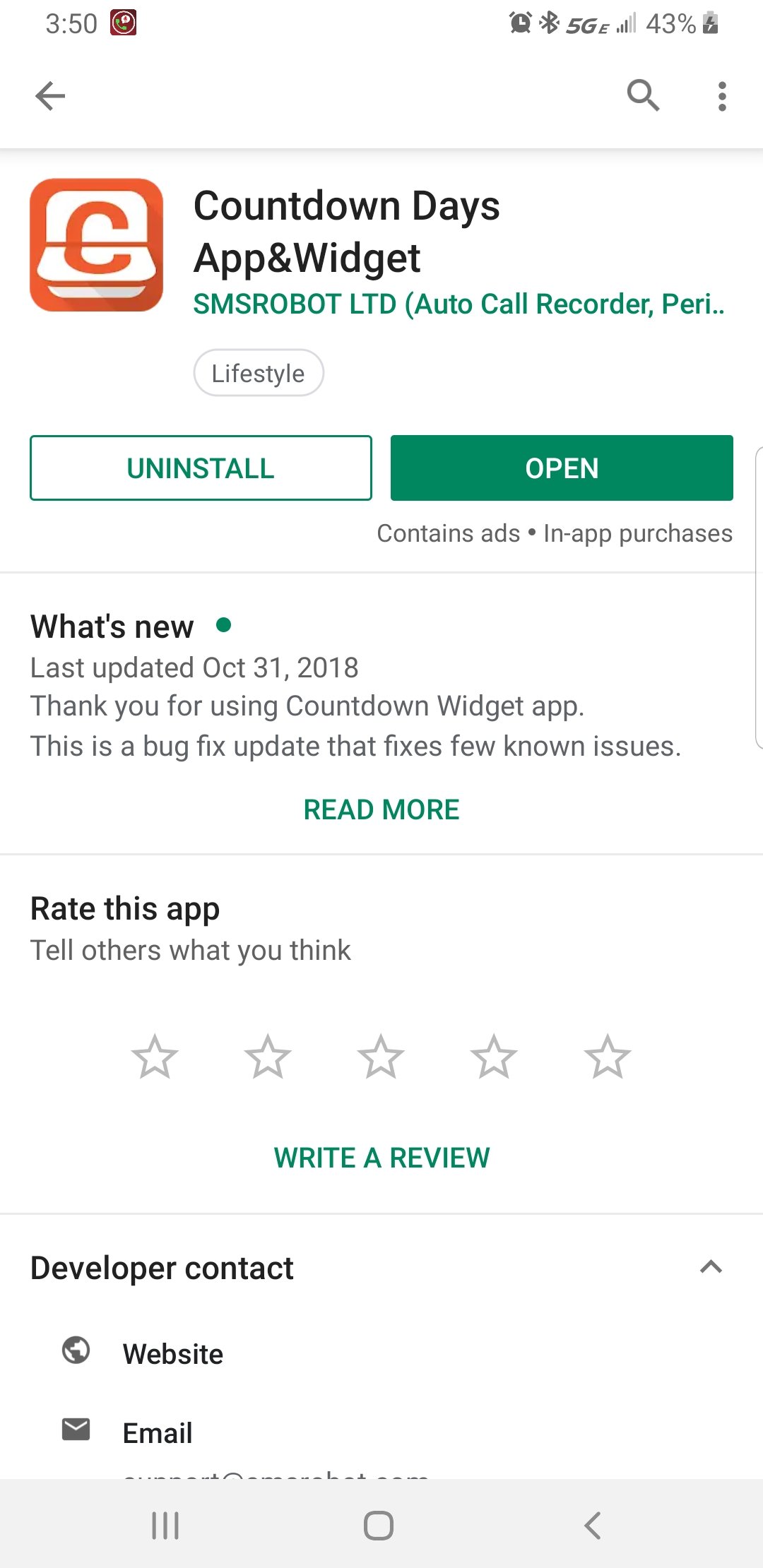
Task: Go back using the top arrow
Action: click(50, 96)
